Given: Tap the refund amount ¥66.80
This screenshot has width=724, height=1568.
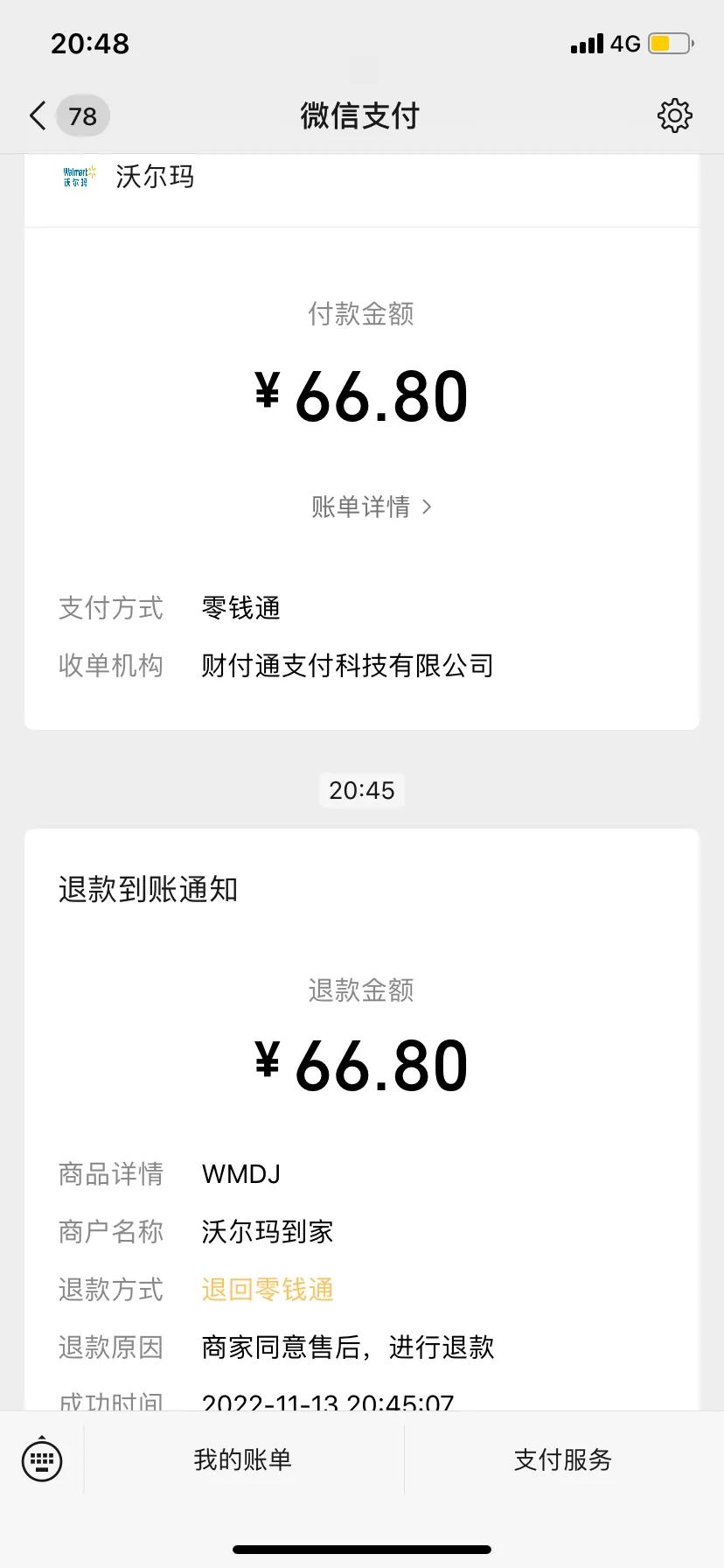Looking at the screenshot, I should (362, 1062).
